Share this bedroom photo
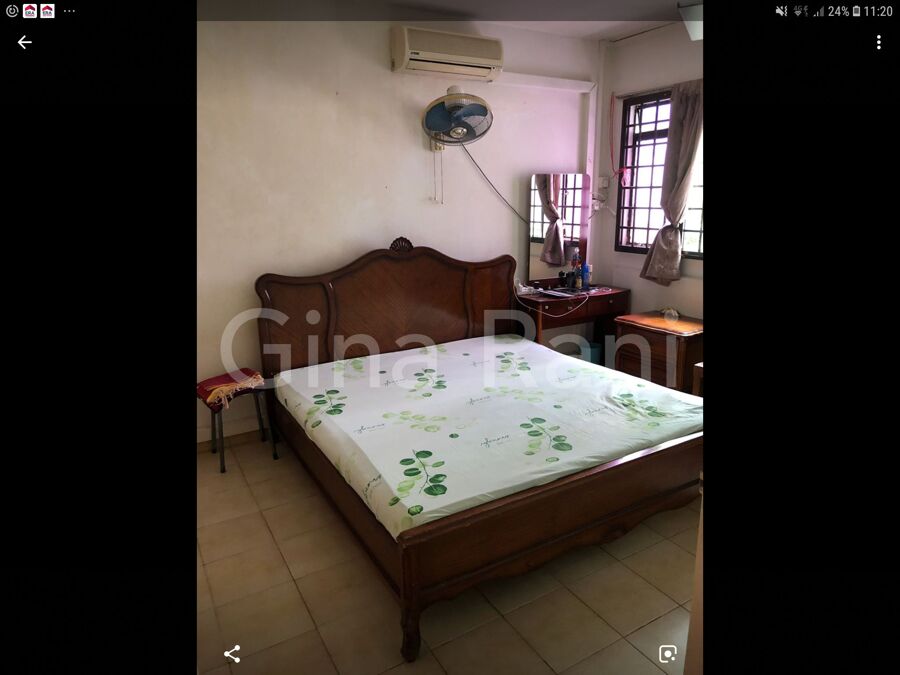The image size is (900, 675). pos(232,654)
